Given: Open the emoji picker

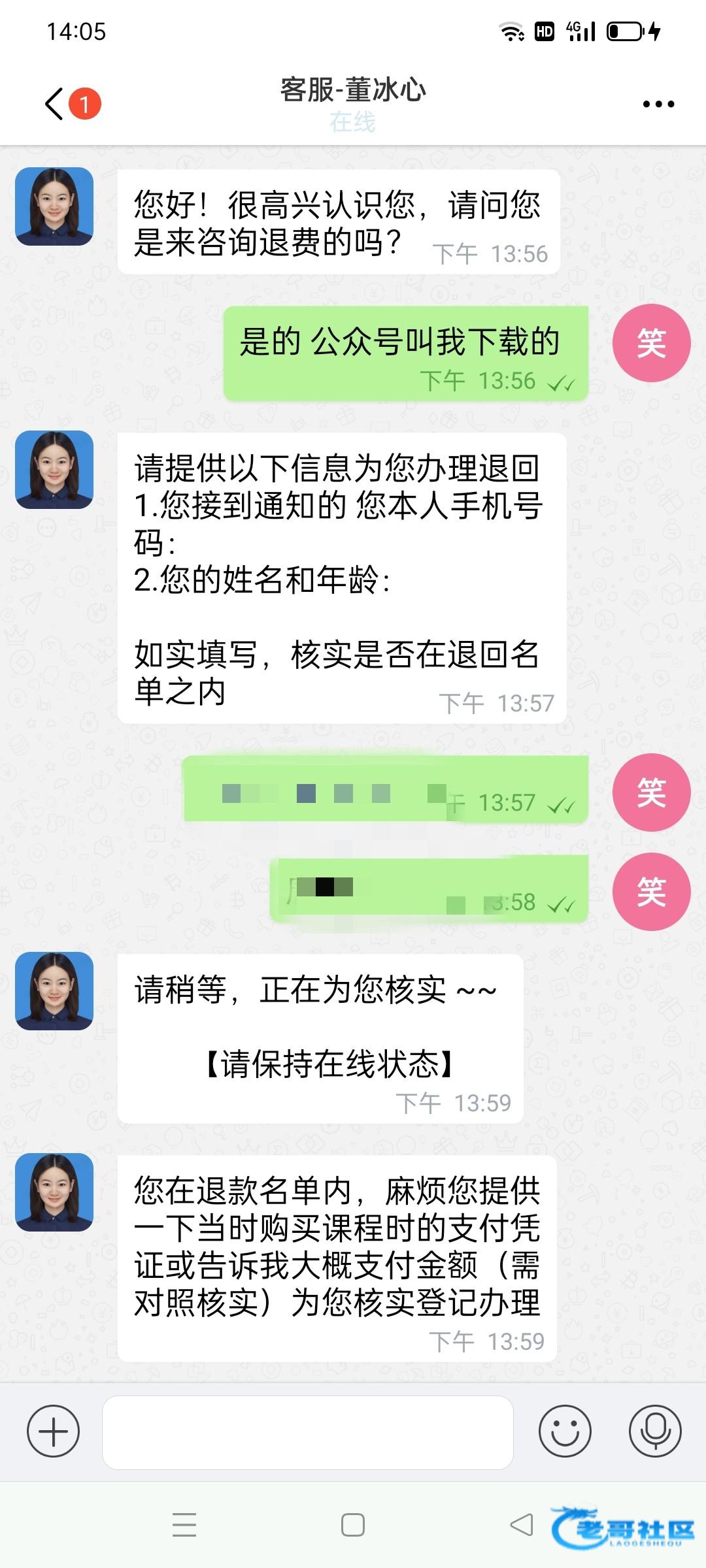Looking at the screenshot, I should 565,1431.
